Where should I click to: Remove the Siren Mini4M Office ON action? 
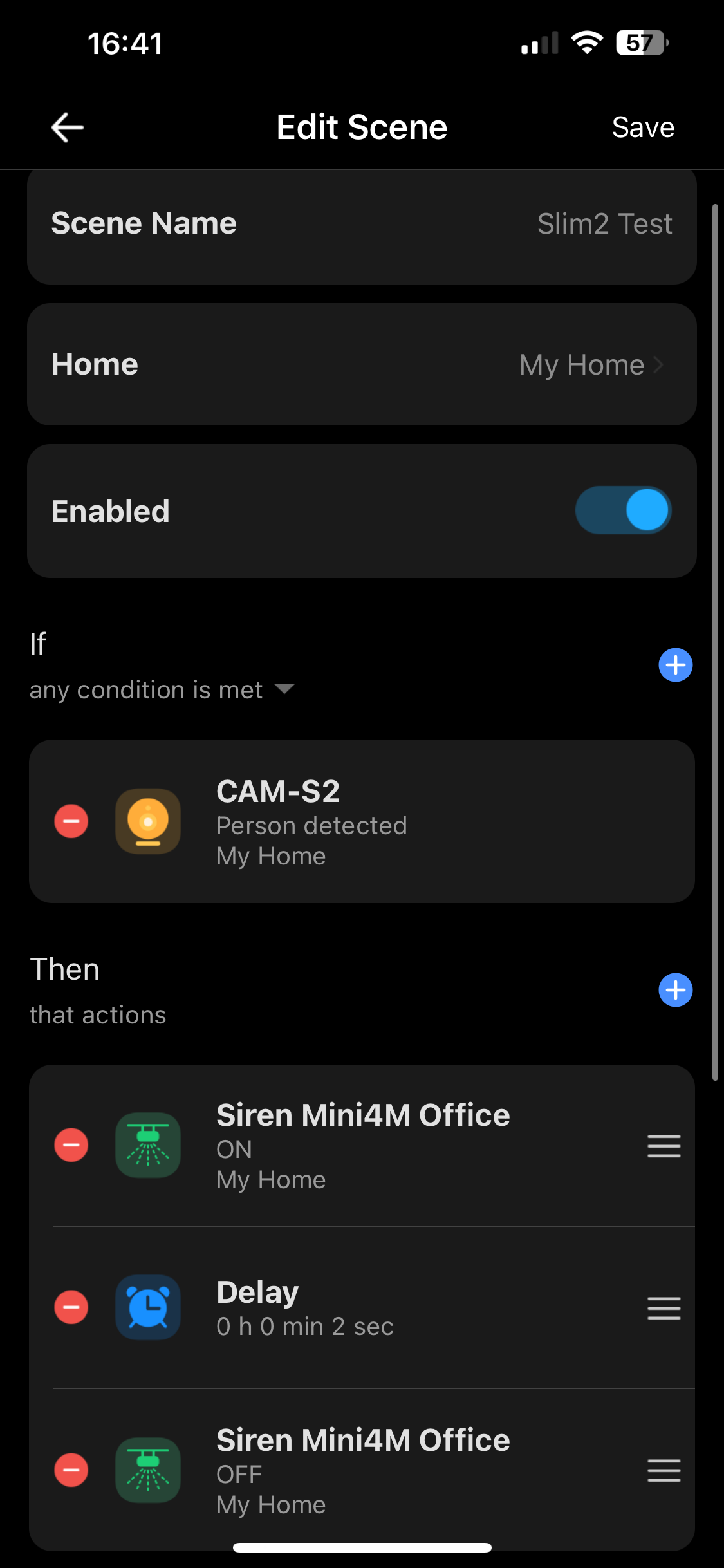[71, 1145]
